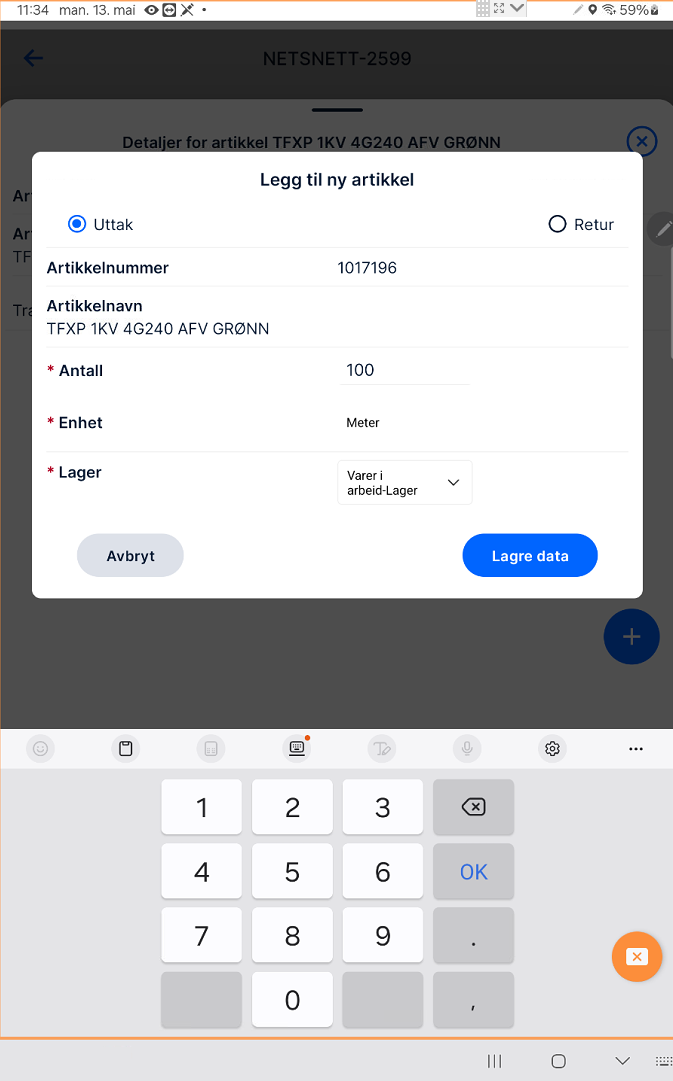Viewport: 673px width, 1081px height.
Task: Open keyboard settings gear
Action: click(x=552, y=748)
